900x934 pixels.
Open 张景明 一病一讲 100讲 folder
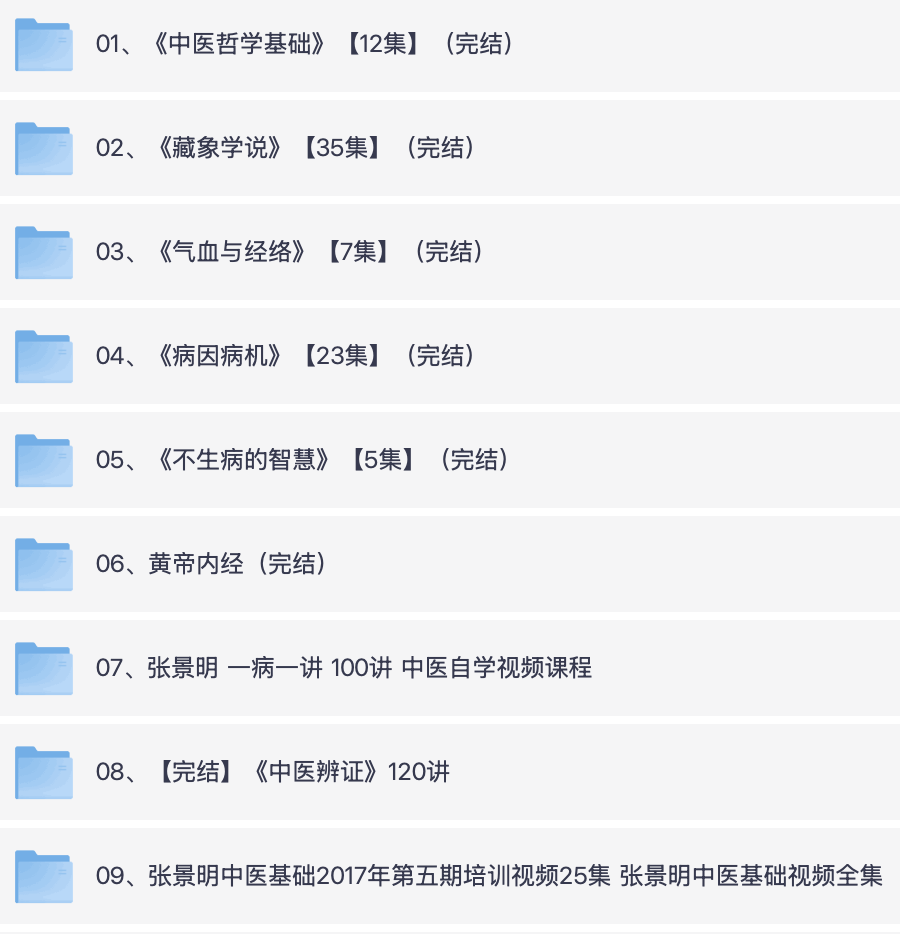(x=344, y=668)
